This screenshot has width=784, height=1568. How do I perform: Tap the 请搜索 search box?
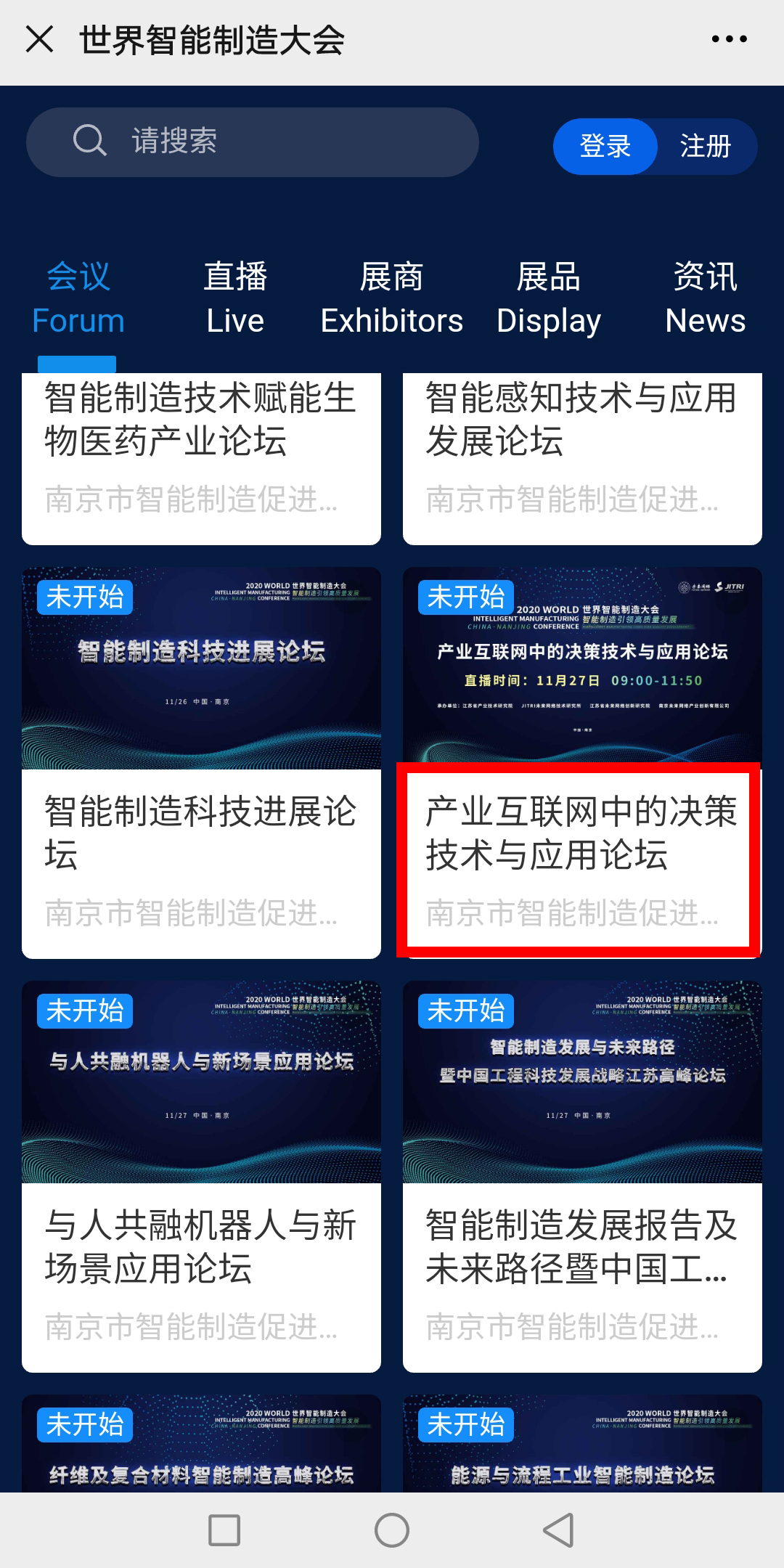252,142
